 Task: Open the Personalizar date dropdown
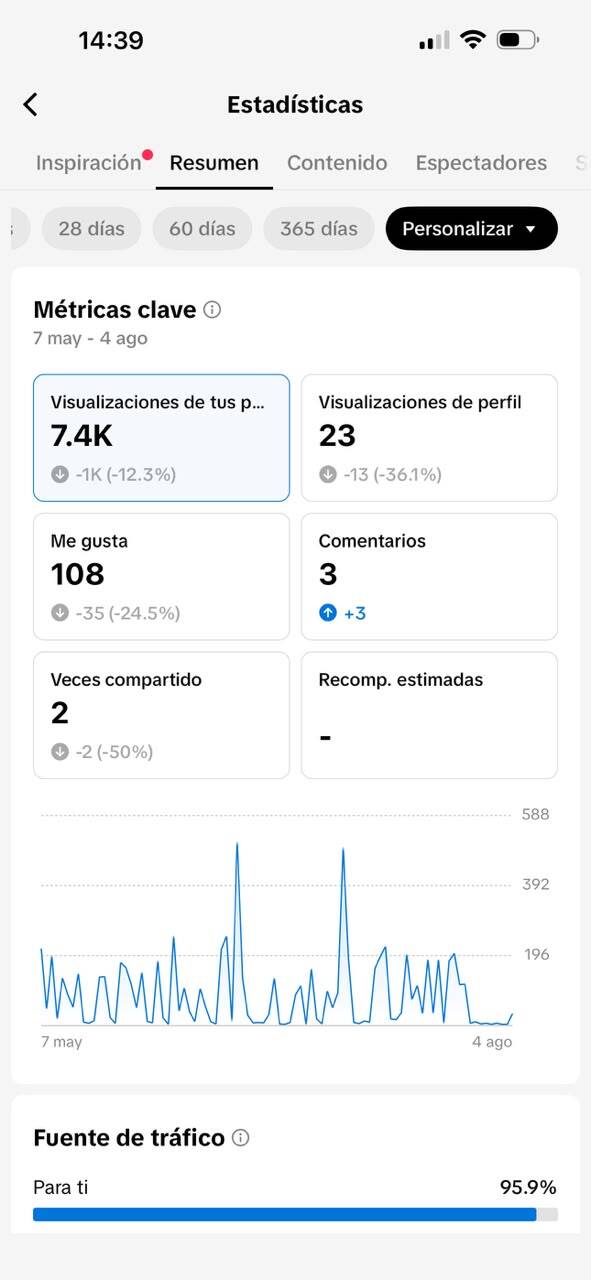pyautogui.click(x=471, y=229)
